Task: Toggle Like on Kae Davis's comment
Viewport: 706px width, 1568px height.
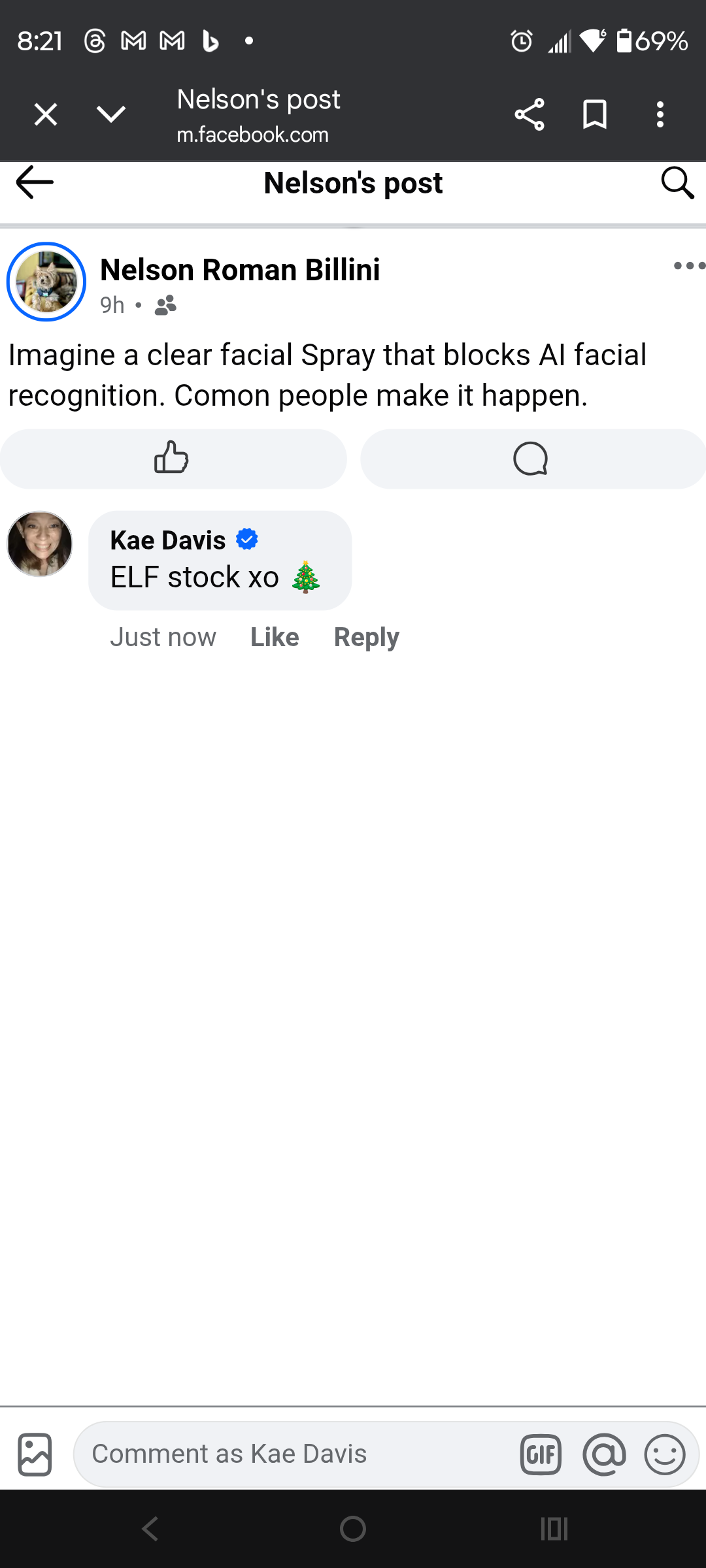Action: point(274,636)
